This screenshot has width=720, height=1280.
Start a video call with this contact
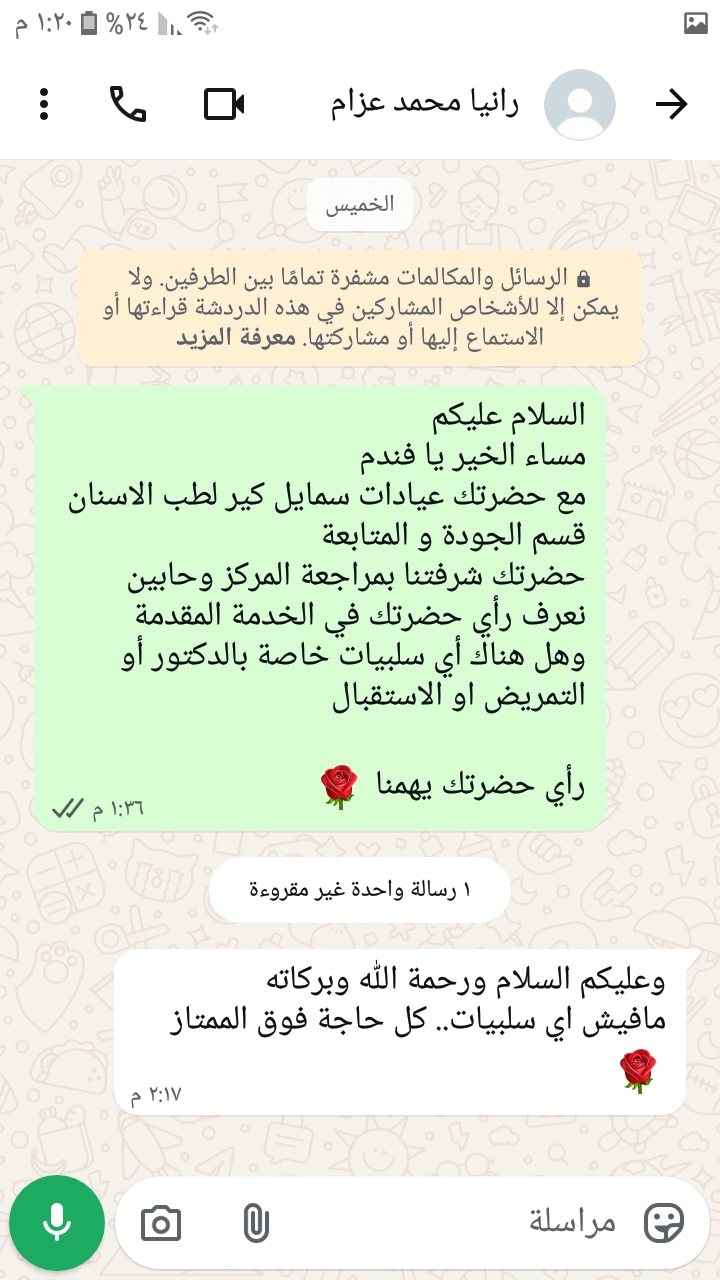coord(225,104)
